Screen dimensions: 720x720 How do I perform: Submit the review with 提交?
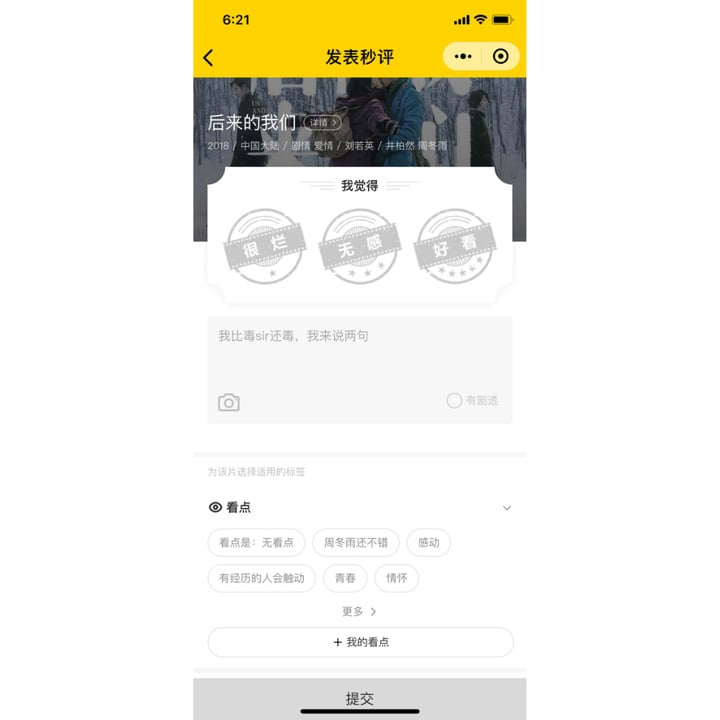(359, 698)
